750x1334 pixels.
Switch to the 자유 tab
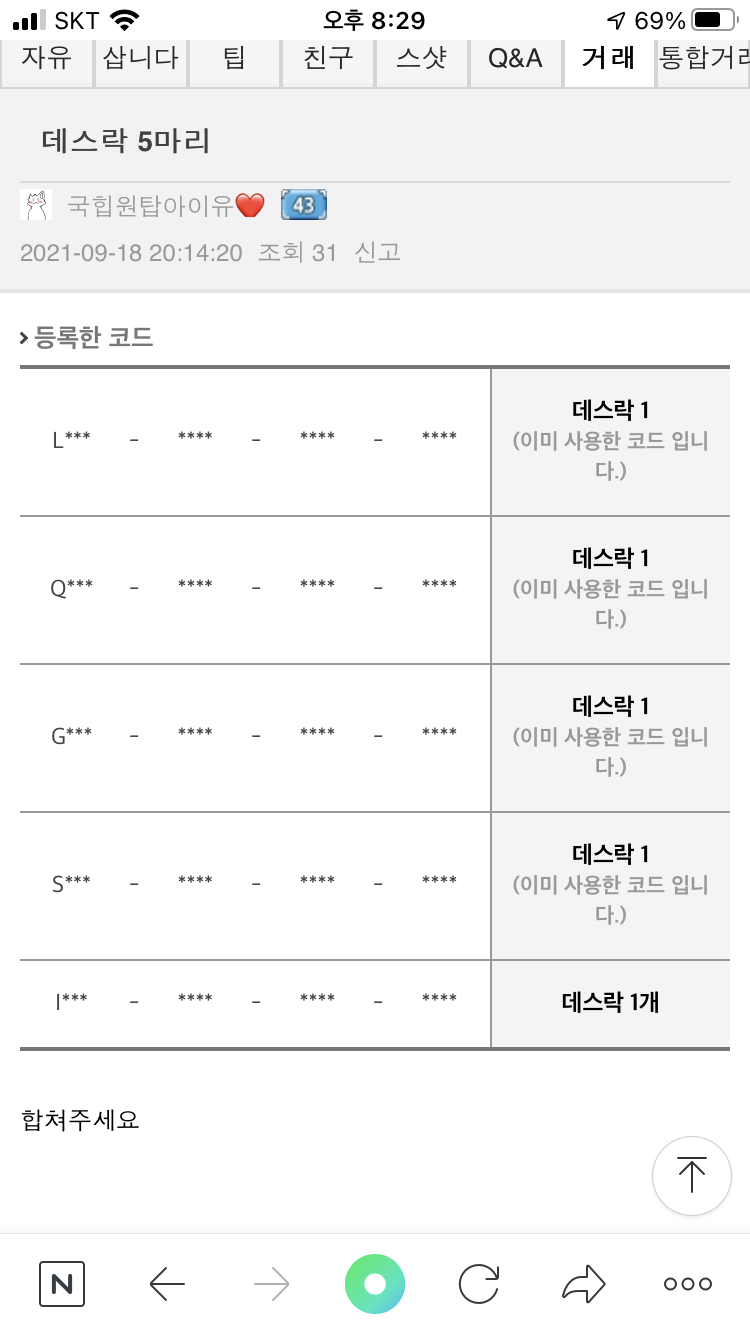tap(46, 59)
